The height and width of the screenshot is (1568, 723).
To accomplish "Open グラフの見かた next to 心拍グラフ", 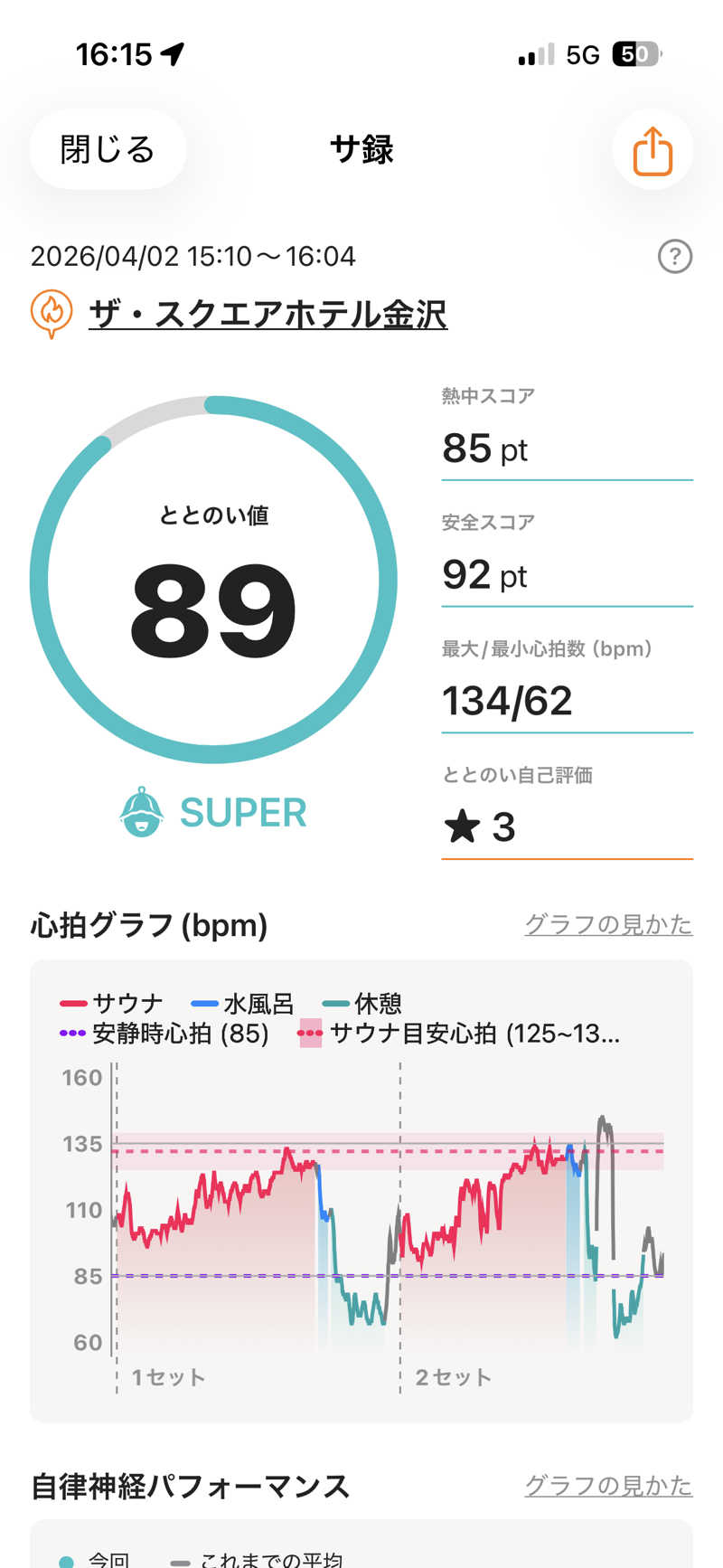I will 608,924.
